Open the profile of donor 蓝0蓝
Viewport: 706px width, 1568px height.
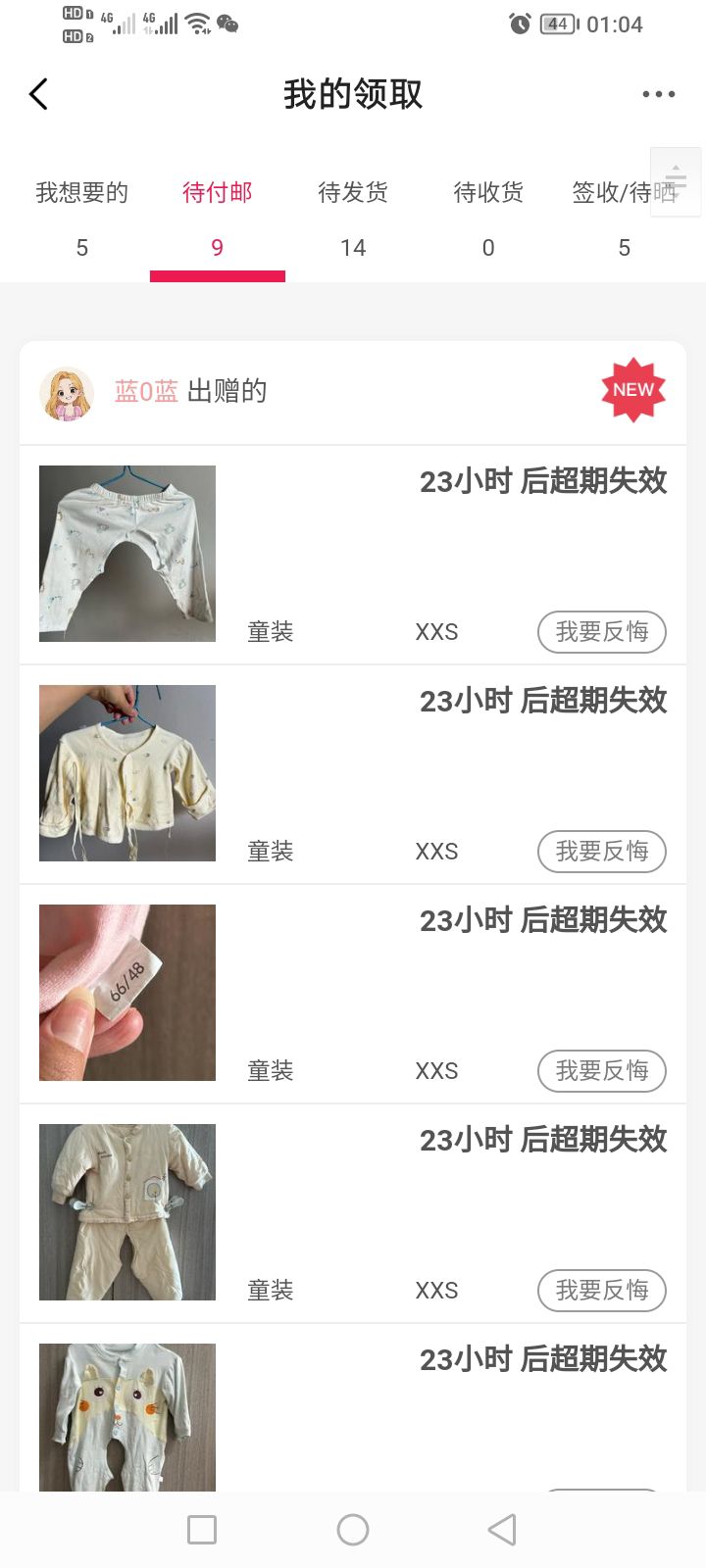(x=145, y=392)
